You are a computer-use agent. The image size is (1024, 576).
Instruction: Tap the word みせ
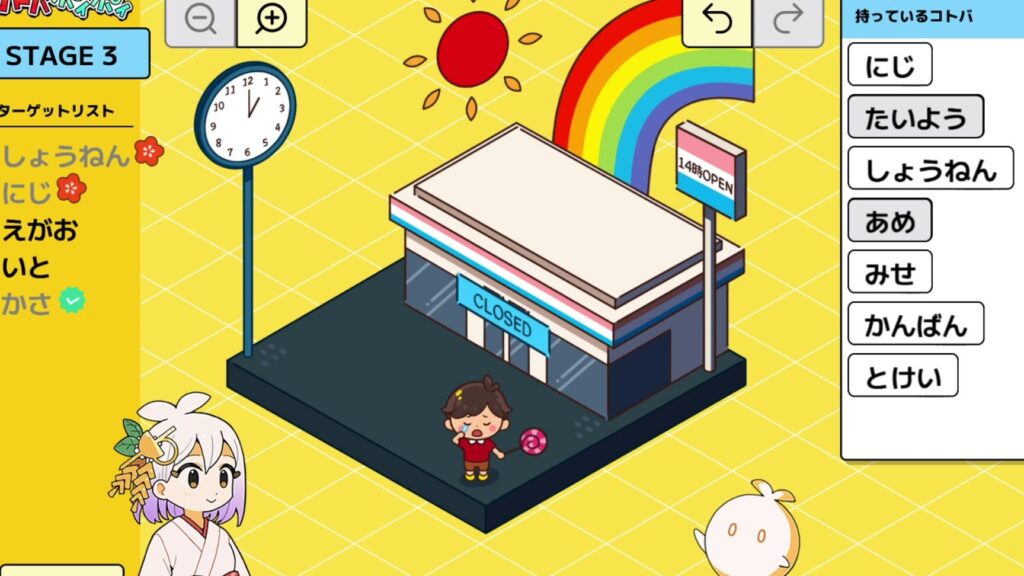[889, 272]
